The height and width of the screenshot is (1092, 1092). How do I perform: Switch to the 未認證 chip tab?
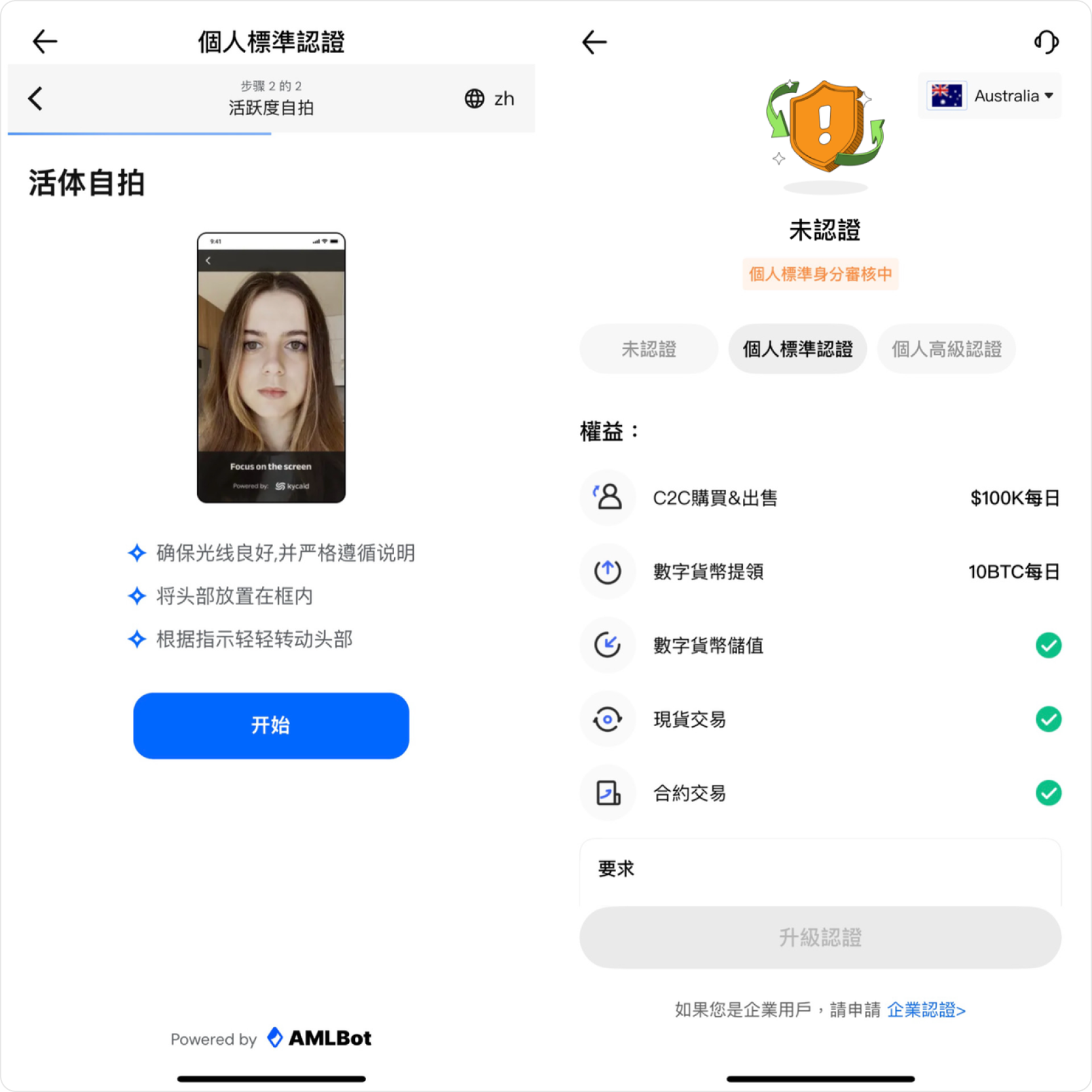[x=648, y=349]
